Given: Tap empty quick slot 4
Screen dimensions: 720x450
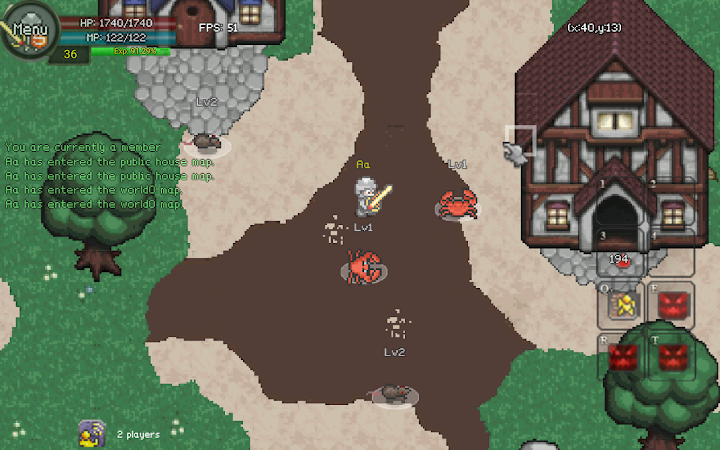Looking at the screenshot, I should click(672, 252).
